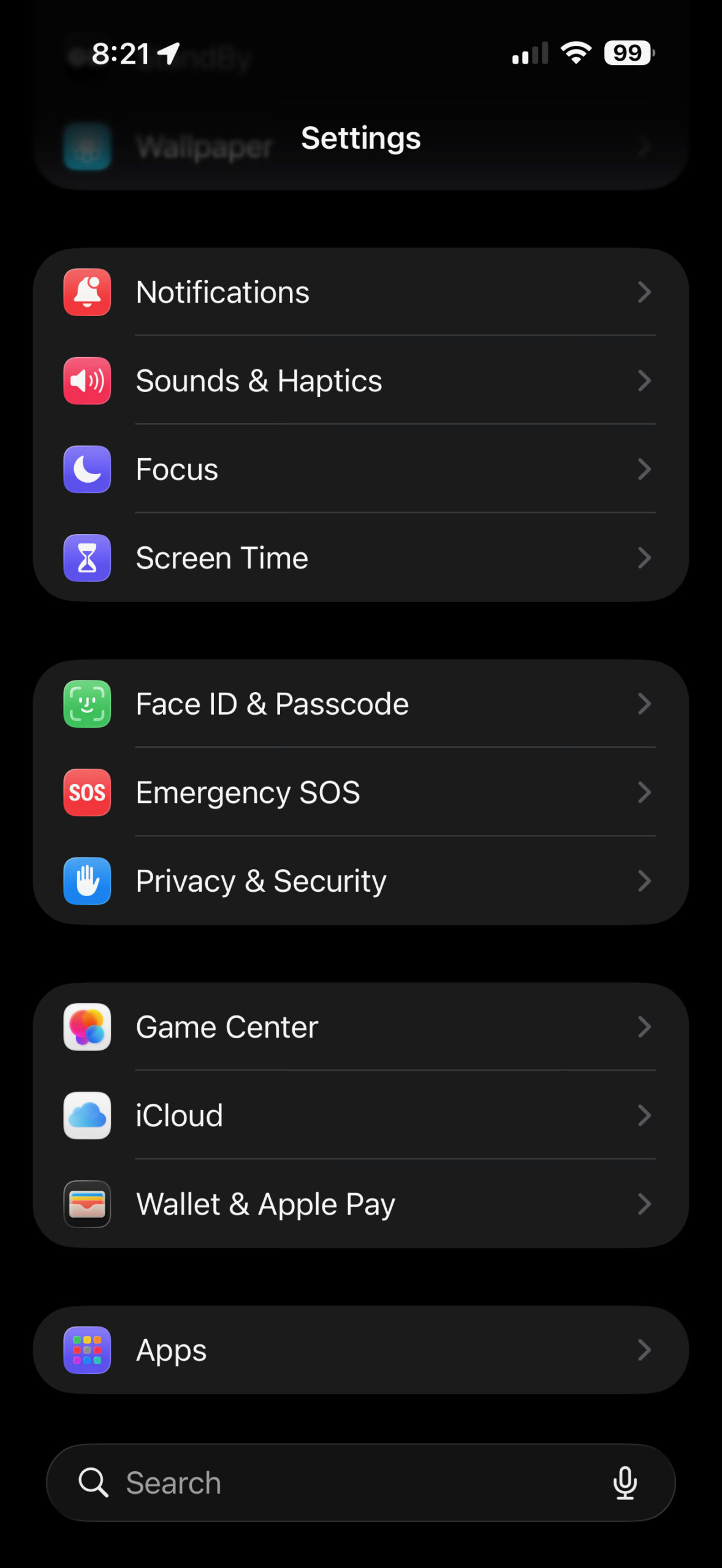The width and height of the screenshot is (722, 1568).
Task: Open Face ID & Passcode via its green icon
Action: tap(86, 704)
